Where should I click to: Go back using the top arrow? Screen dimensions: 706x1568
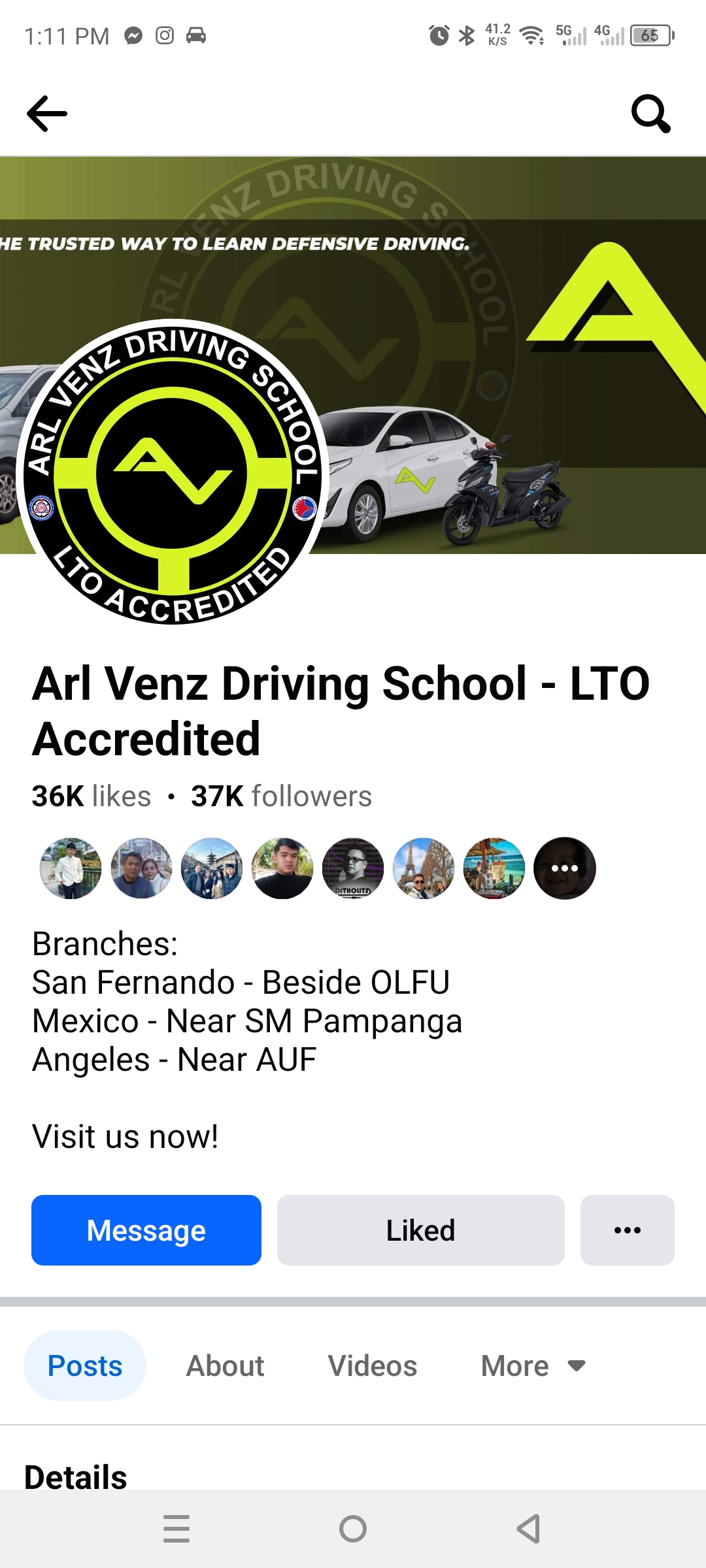click(47, 114)
